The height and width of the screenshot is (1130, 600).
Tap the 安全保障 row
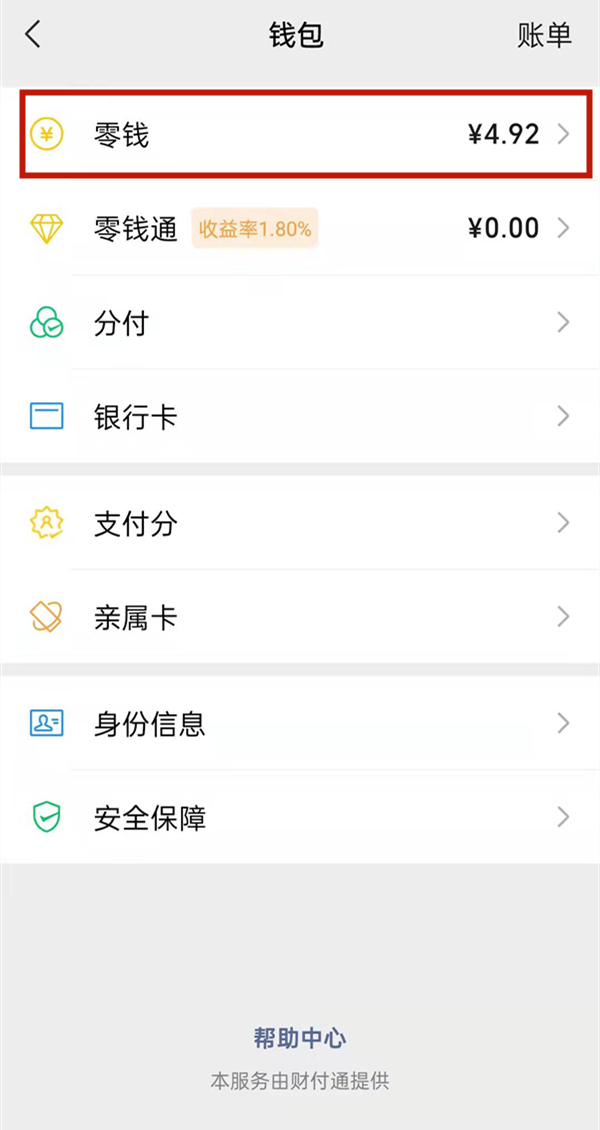pyautogui.click(x=300, y=818)
